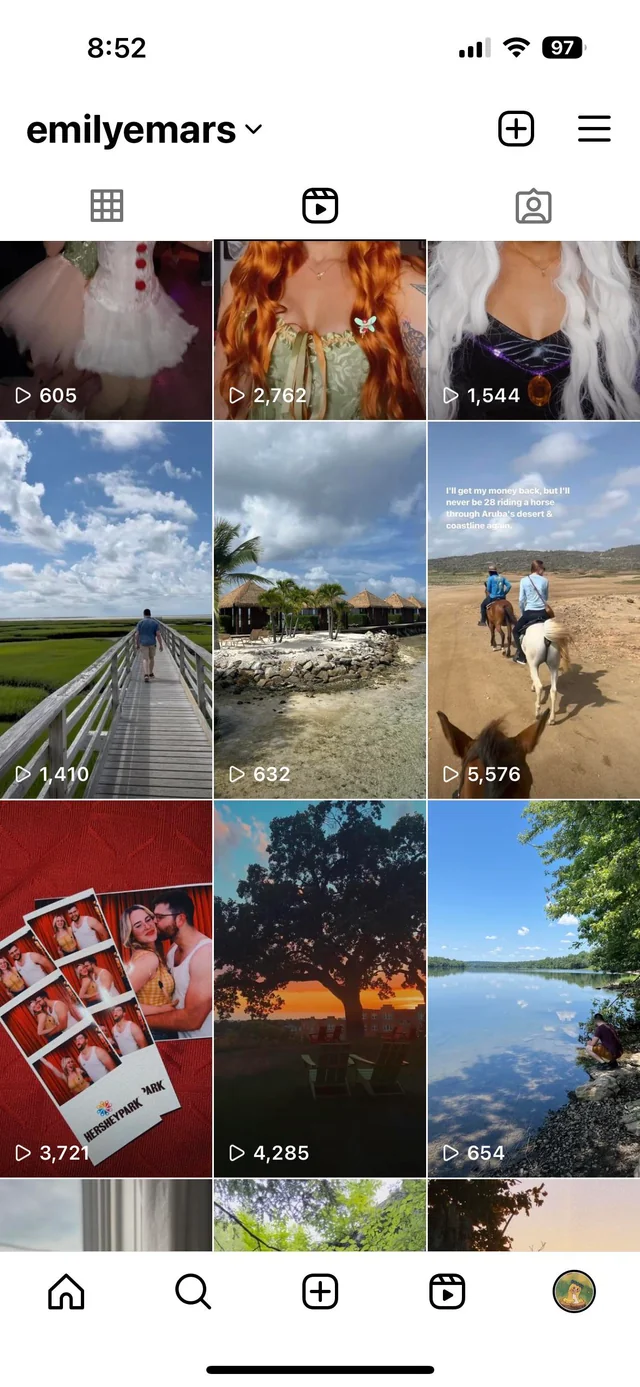This screenshot has height=1387, width=640.
Task: Tap the bottom bar create button
Action: (320, 1292)
